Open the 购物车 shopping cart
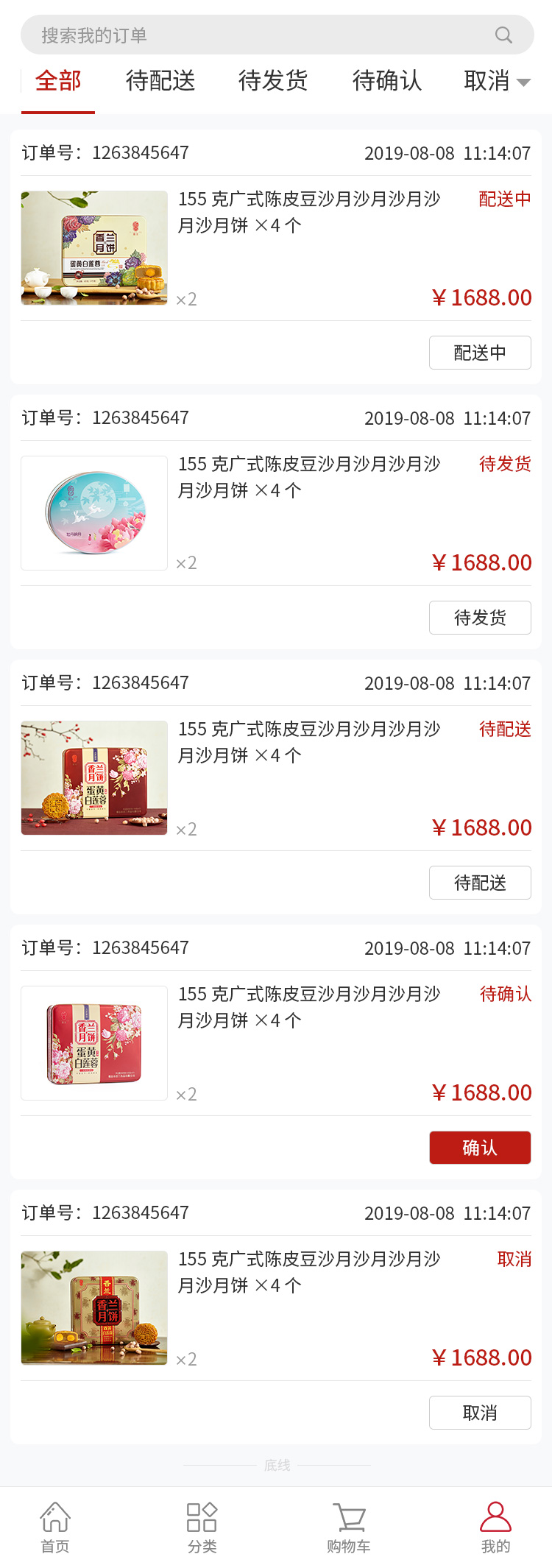Viewport: 552px width, 1568px height. pos(349,1527)
